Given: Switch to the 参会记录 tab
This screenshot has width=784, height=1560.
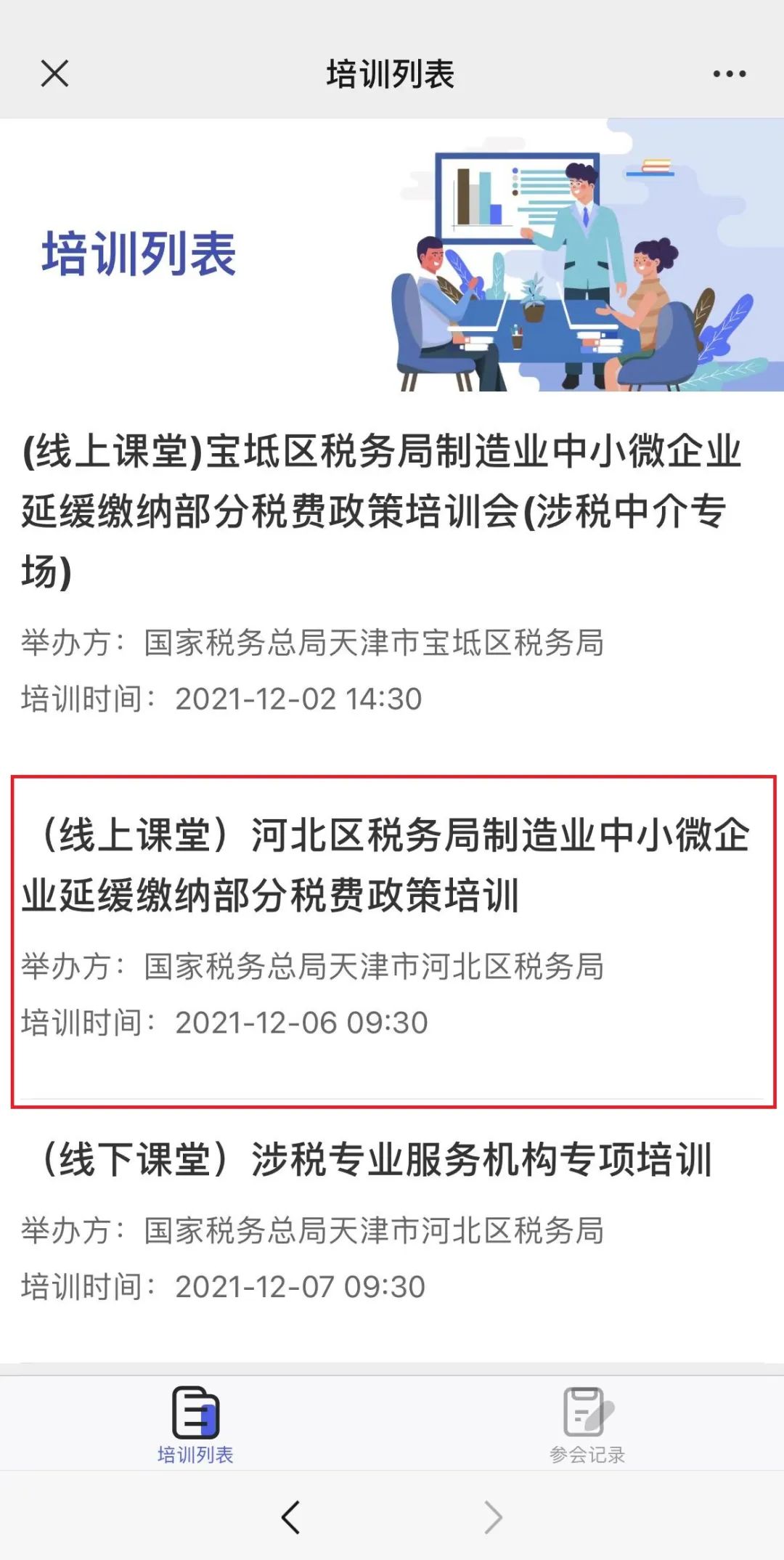Looking at the screenshot, I should click(587, 1425).
